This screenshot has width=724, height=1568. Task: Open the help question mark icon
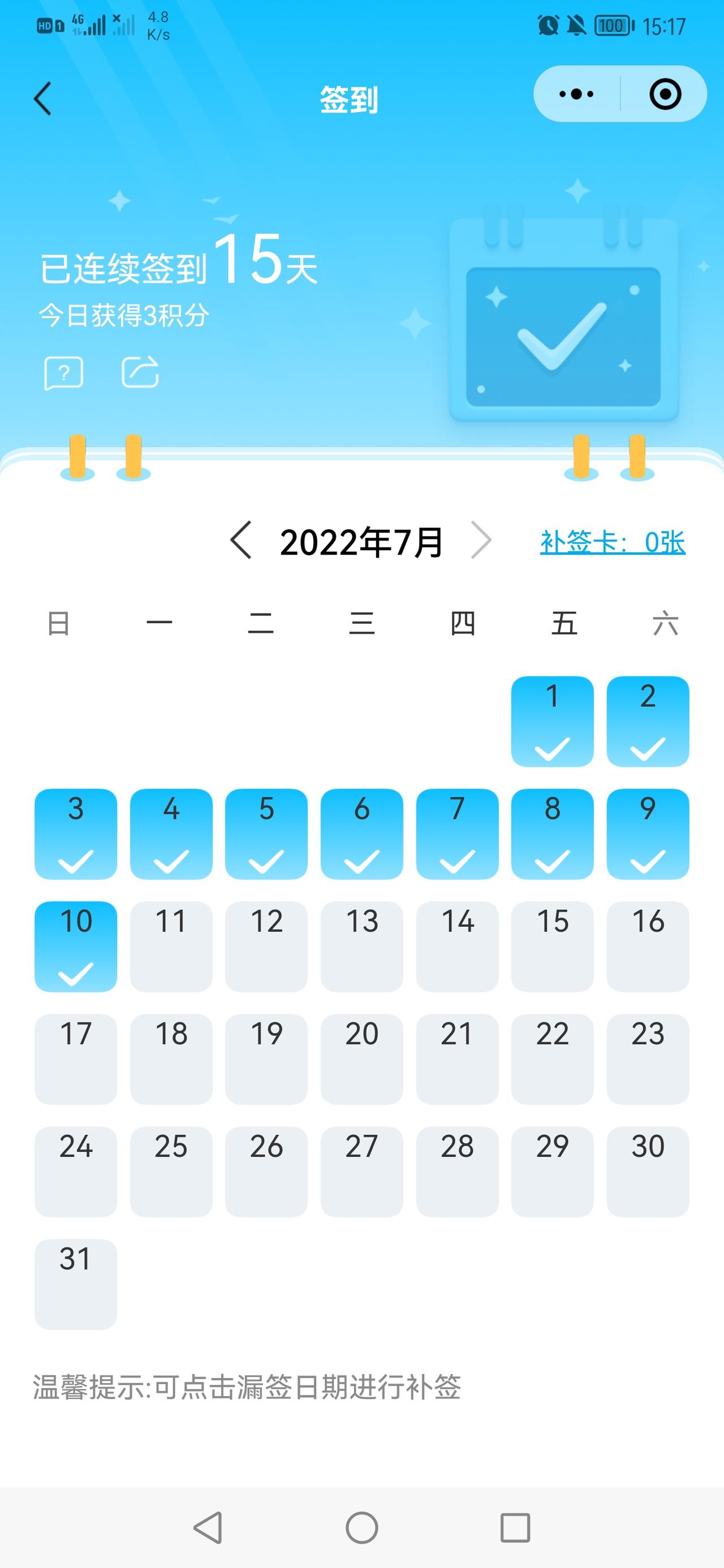pyautogui.click(x=64, y=373)
